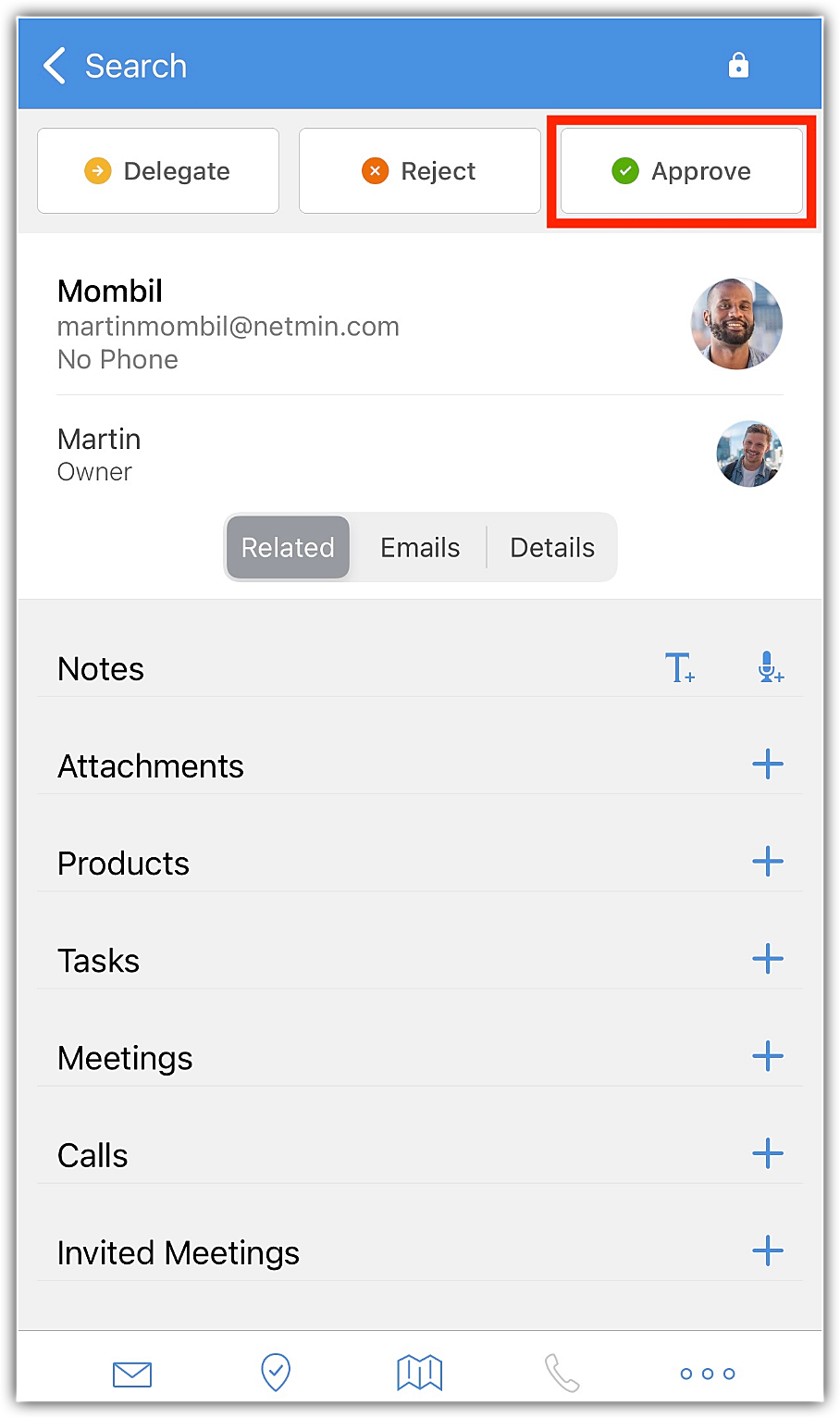
Task: Switch to the Emails tab
Action: click(x=420, y=548)
